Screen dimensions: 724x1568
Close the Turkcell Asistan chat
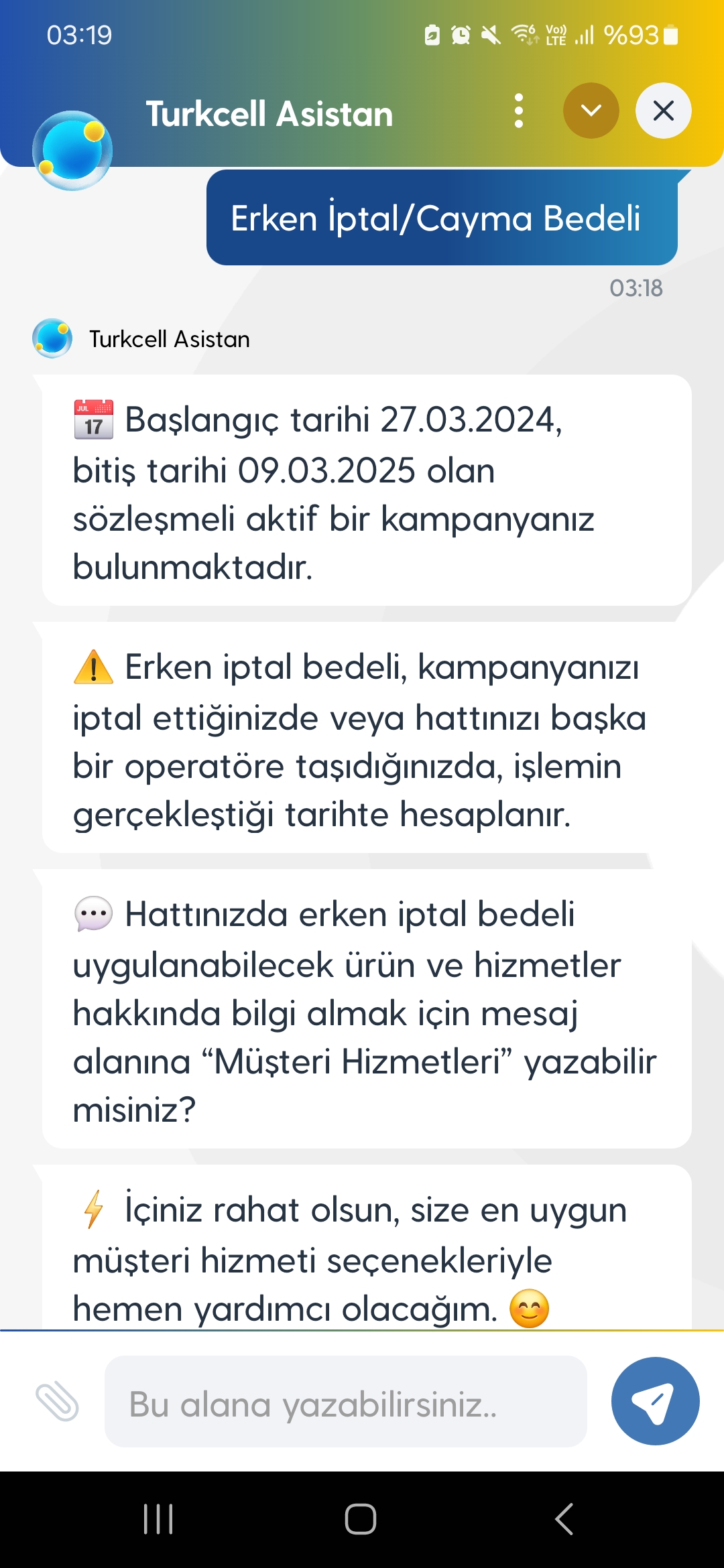click(x=663, y=111)
